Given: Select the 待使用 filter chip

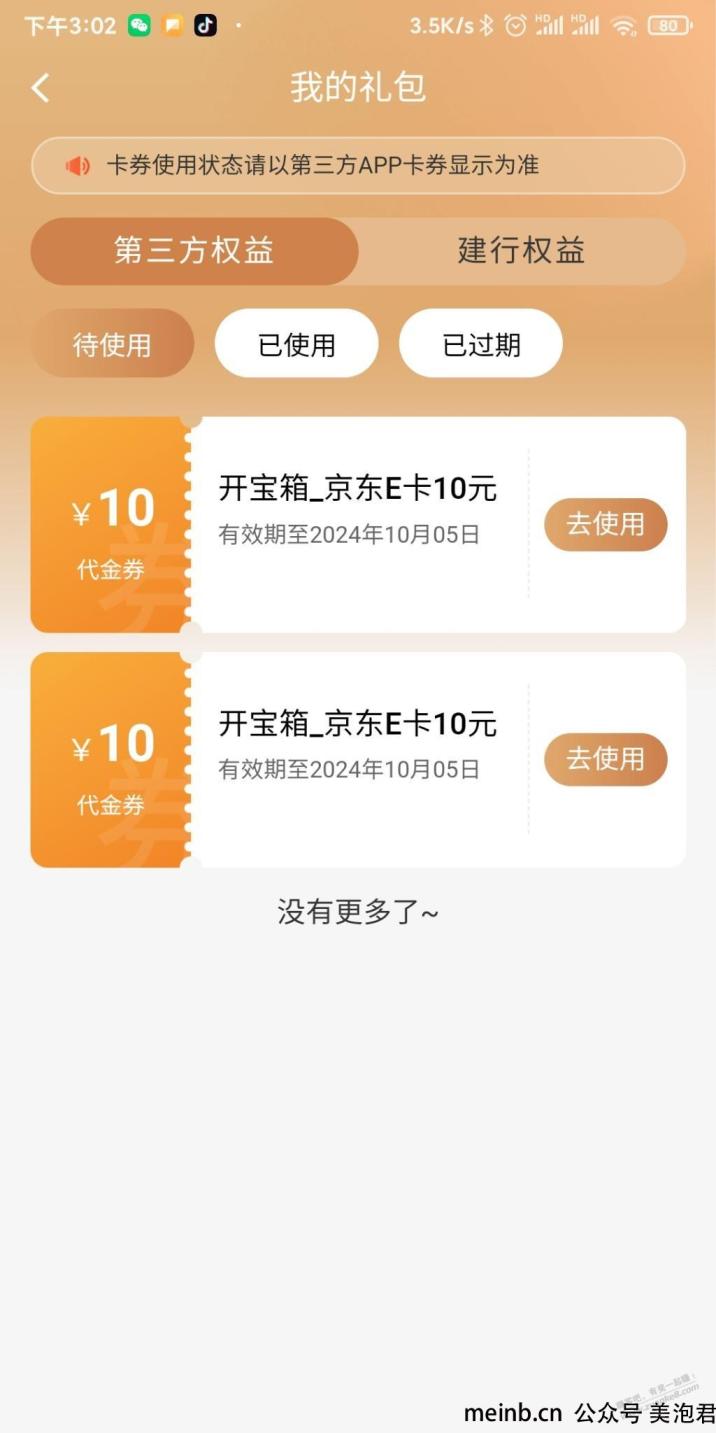Looking at the screenshot, I should (112, 343).
